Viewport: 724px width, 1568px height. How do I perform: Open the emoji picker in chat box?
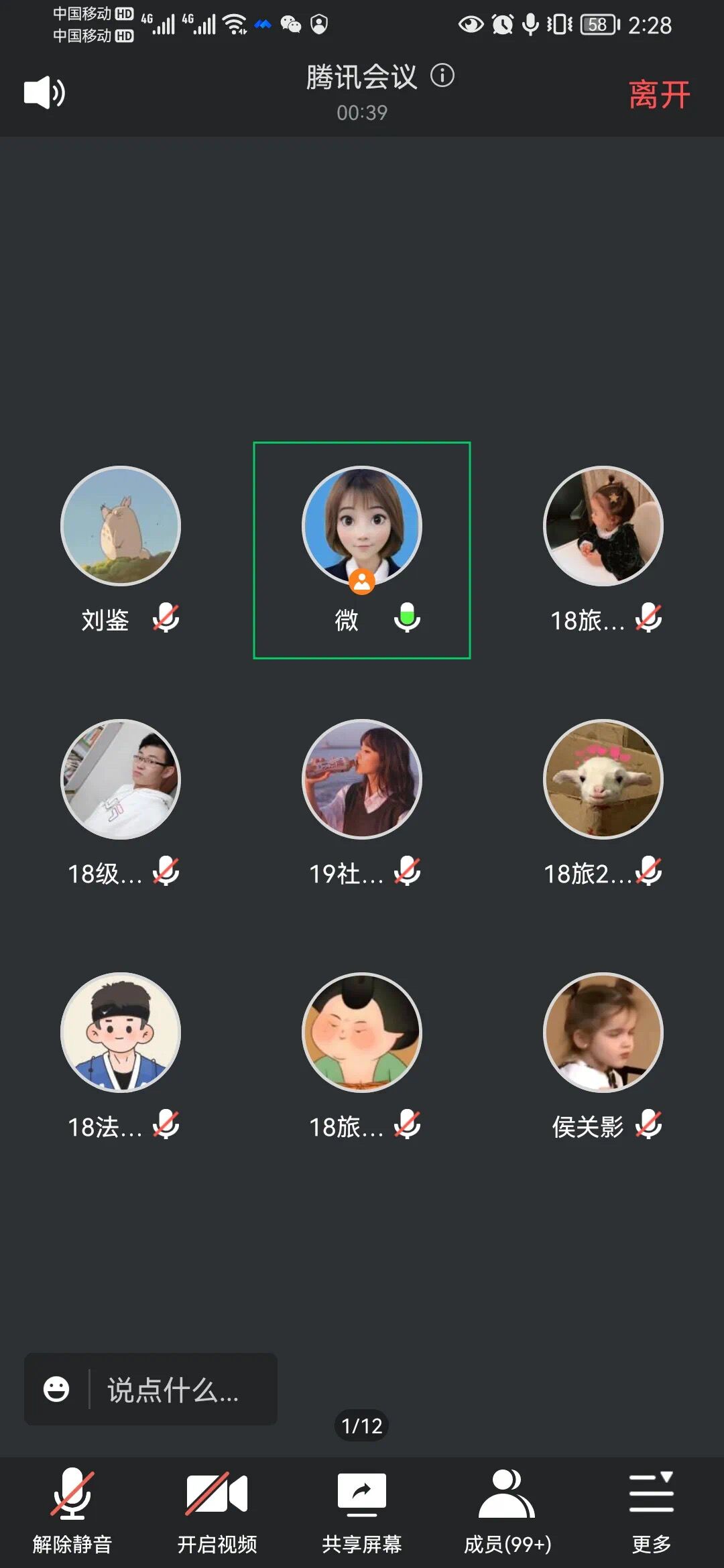point(56,1389)
